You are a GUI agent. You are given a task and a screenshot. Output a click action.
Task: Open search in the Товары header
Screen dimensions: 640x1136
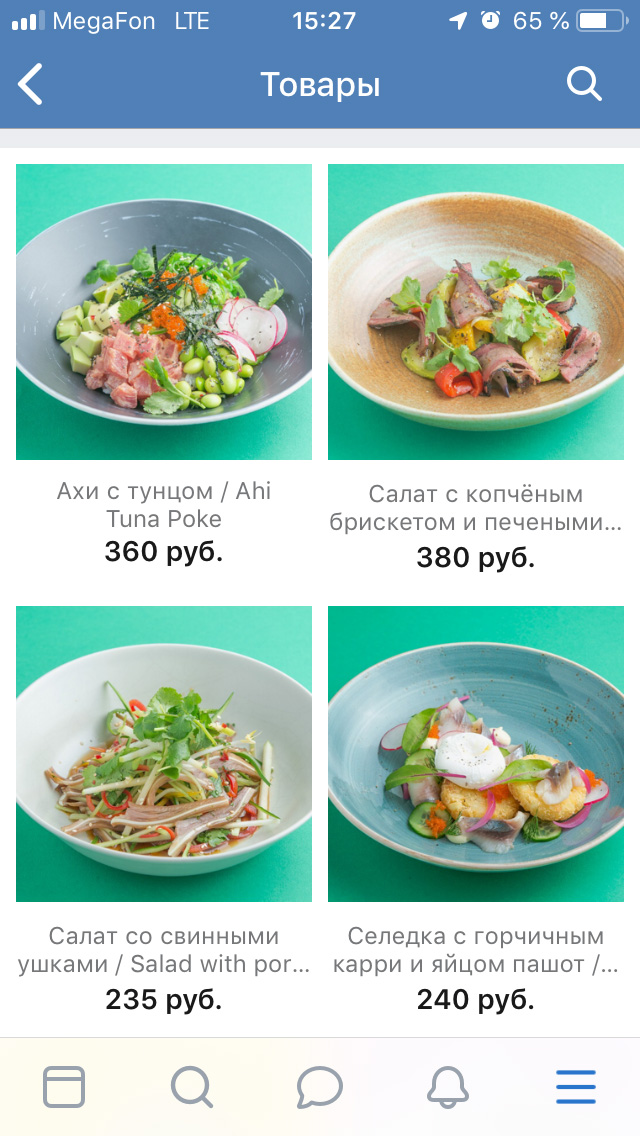[584, 84]
